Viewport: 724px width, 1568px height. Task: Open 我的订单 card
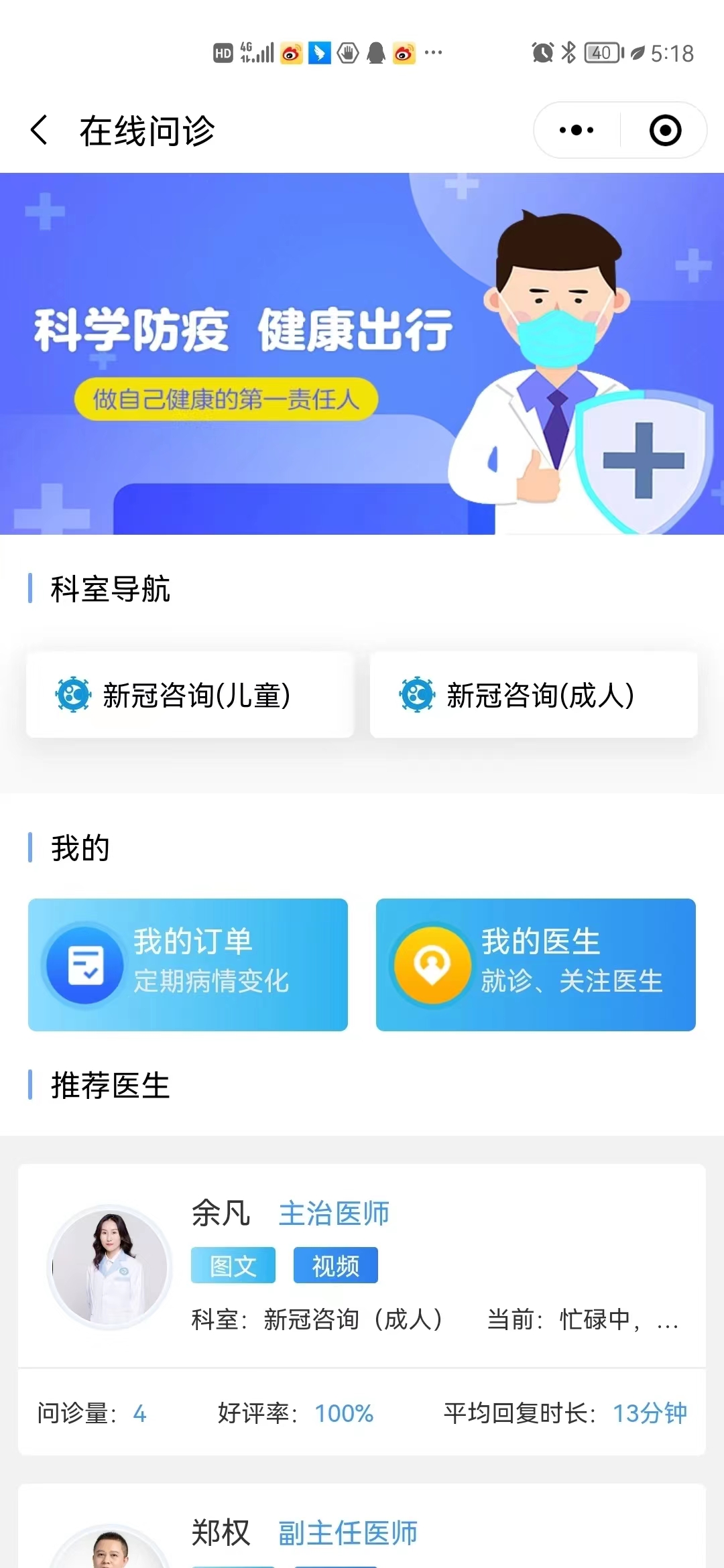point(188,964)
